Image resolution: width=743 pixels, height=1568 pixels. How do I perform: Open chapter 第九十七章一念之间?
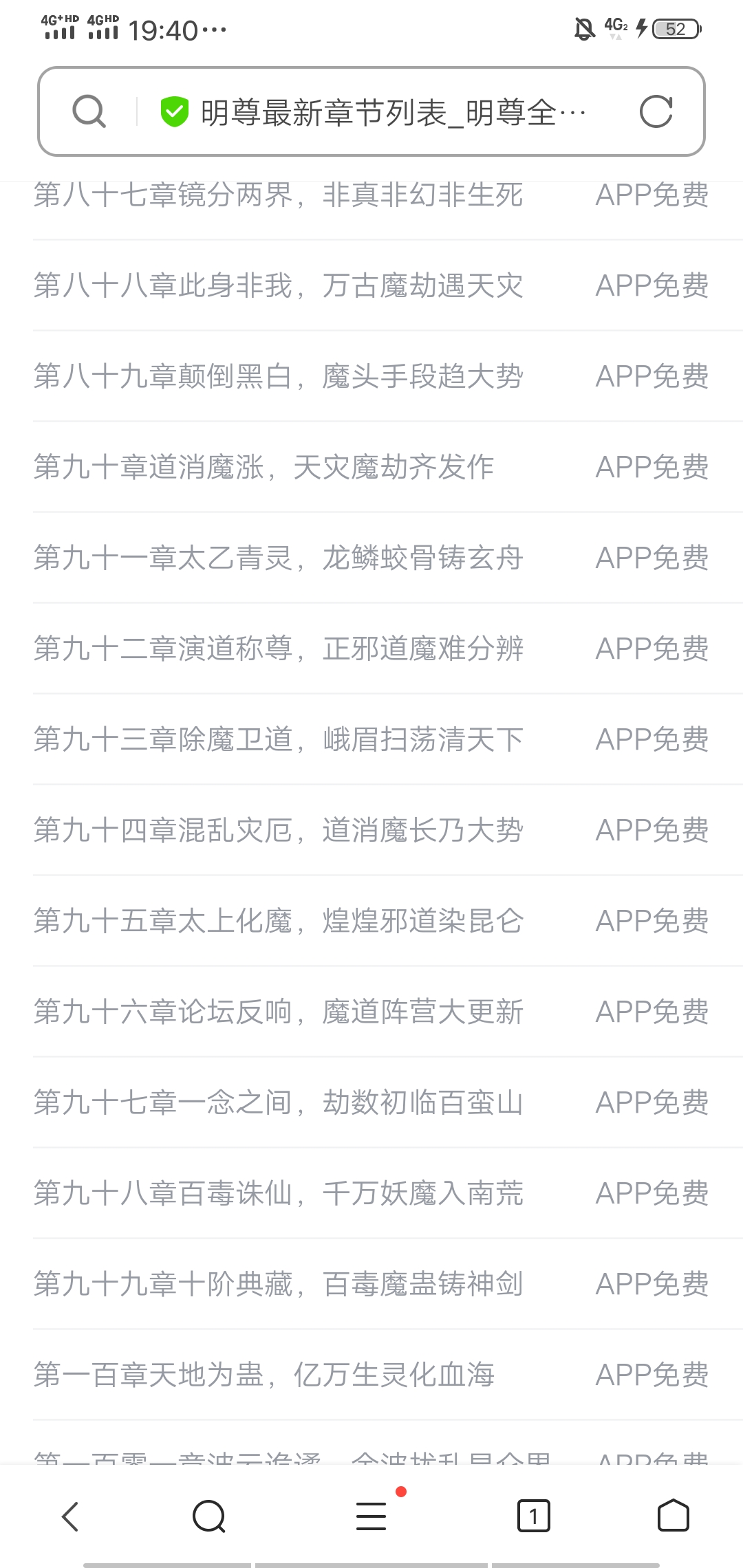point(279,1102)
